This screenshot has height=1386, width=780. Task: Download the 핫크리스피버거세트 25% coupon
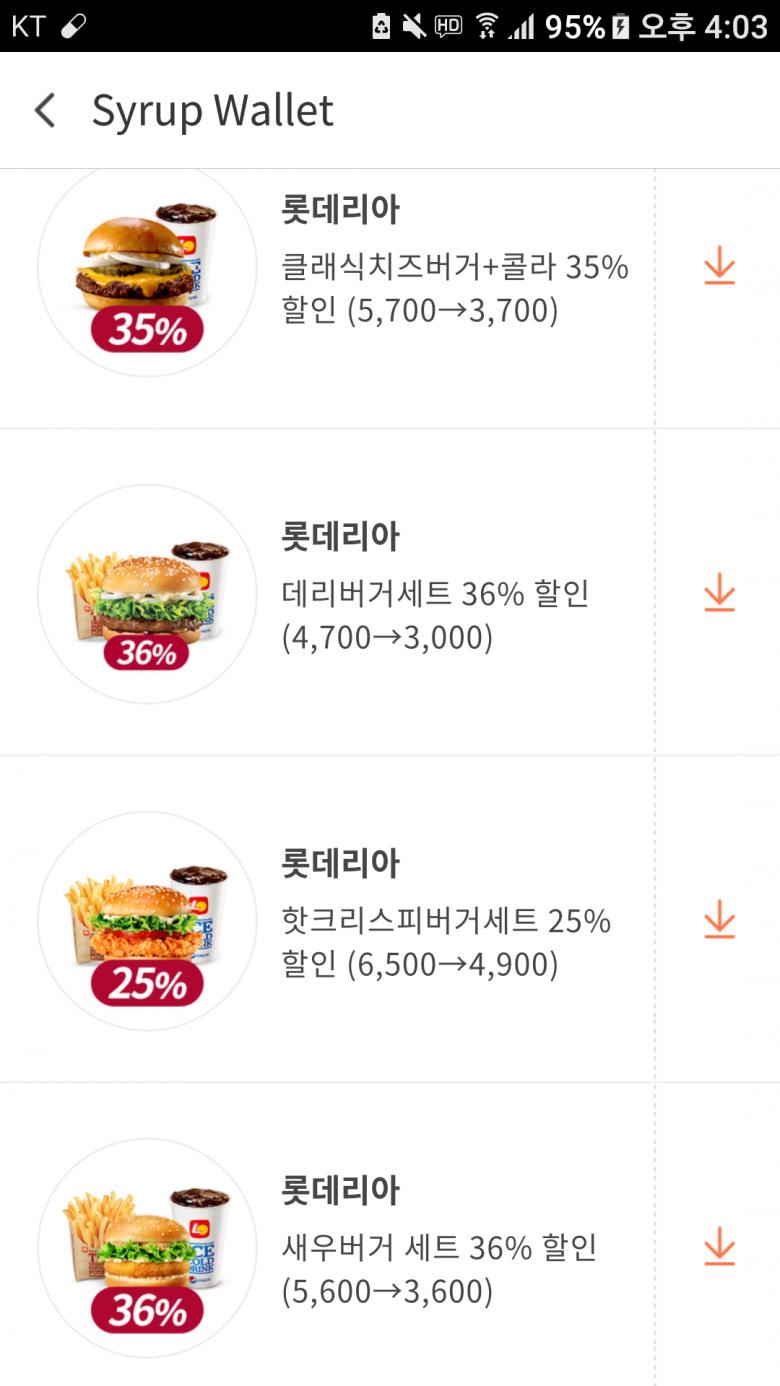[719, 920]
